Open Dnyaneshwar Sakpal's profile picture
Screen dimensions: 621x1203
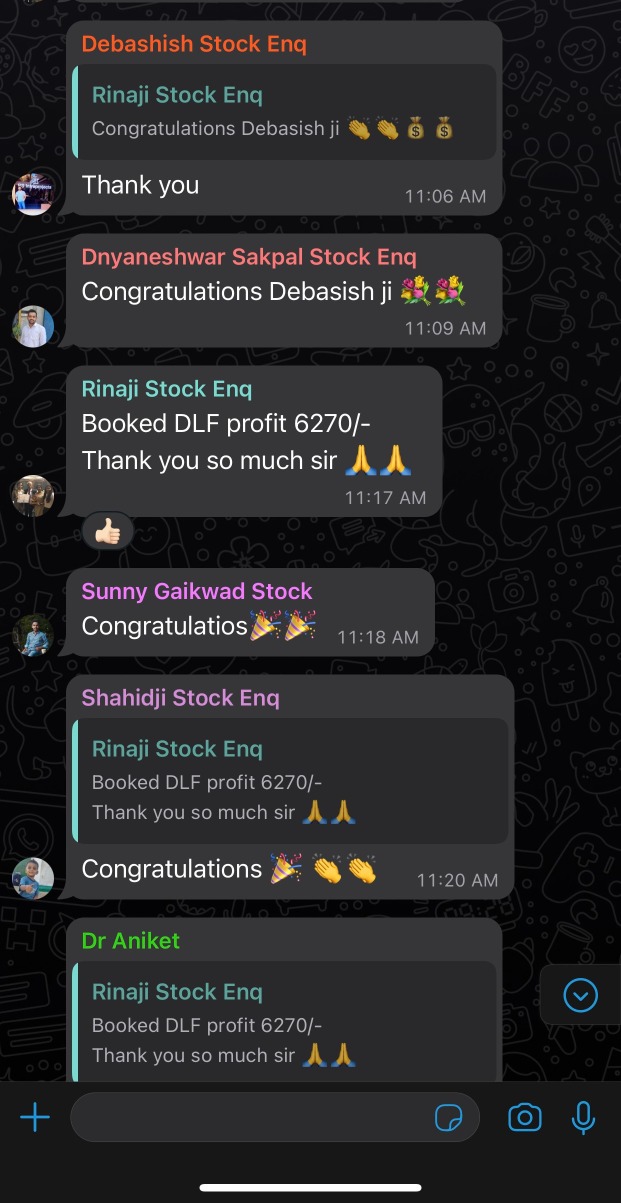coord(32,326)
